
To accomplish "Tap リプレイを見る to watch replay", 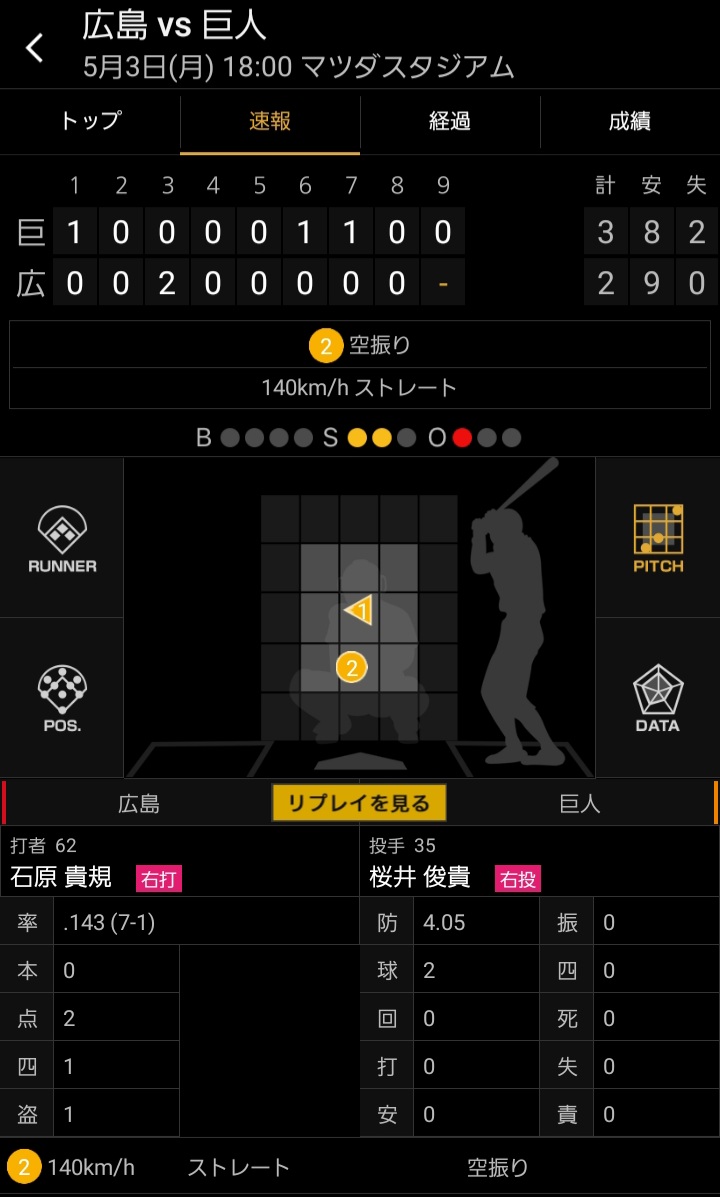I will (x=359, y=803).
